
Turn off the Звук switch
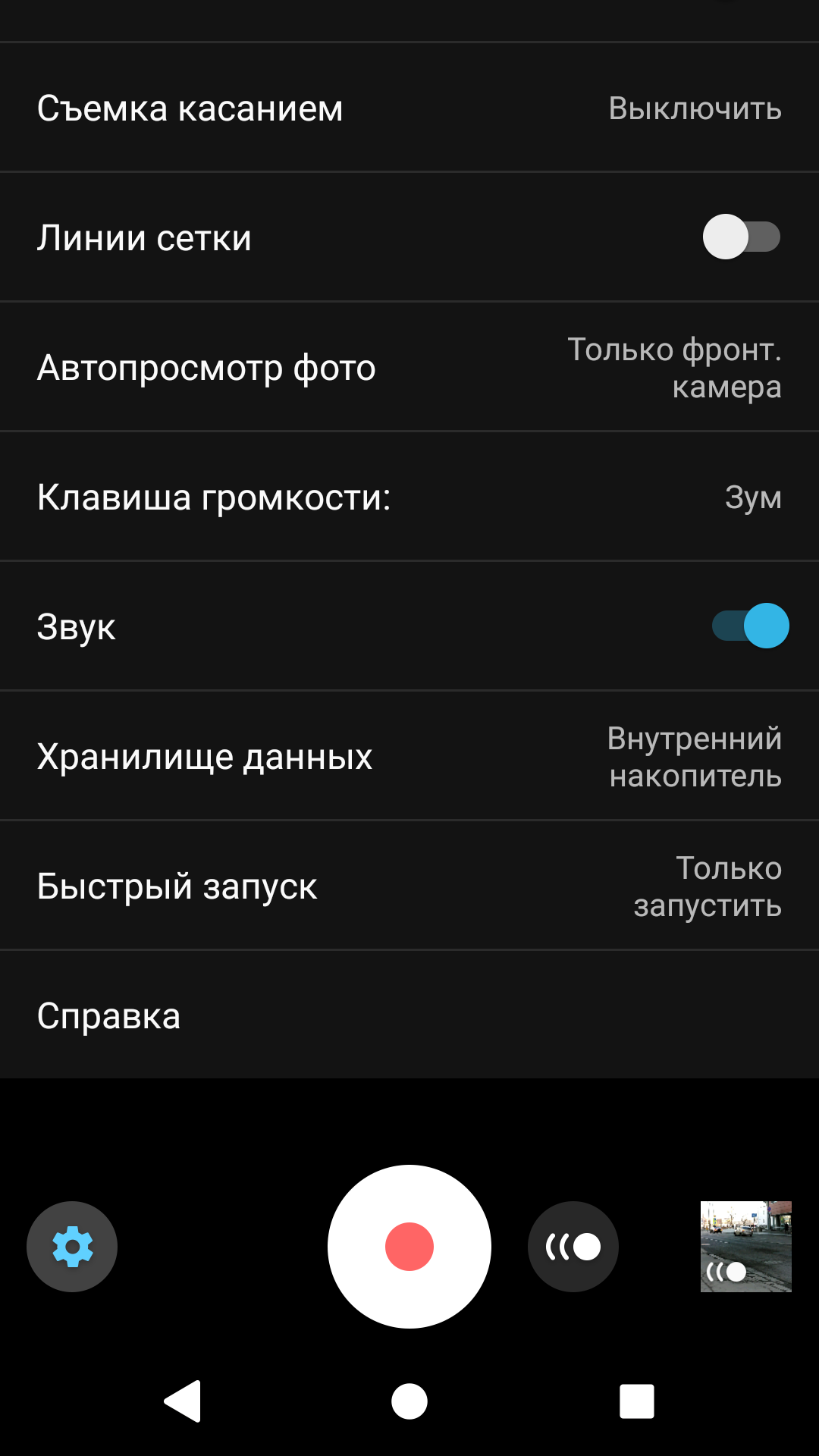pyautogui.click(x=750, y=626)
